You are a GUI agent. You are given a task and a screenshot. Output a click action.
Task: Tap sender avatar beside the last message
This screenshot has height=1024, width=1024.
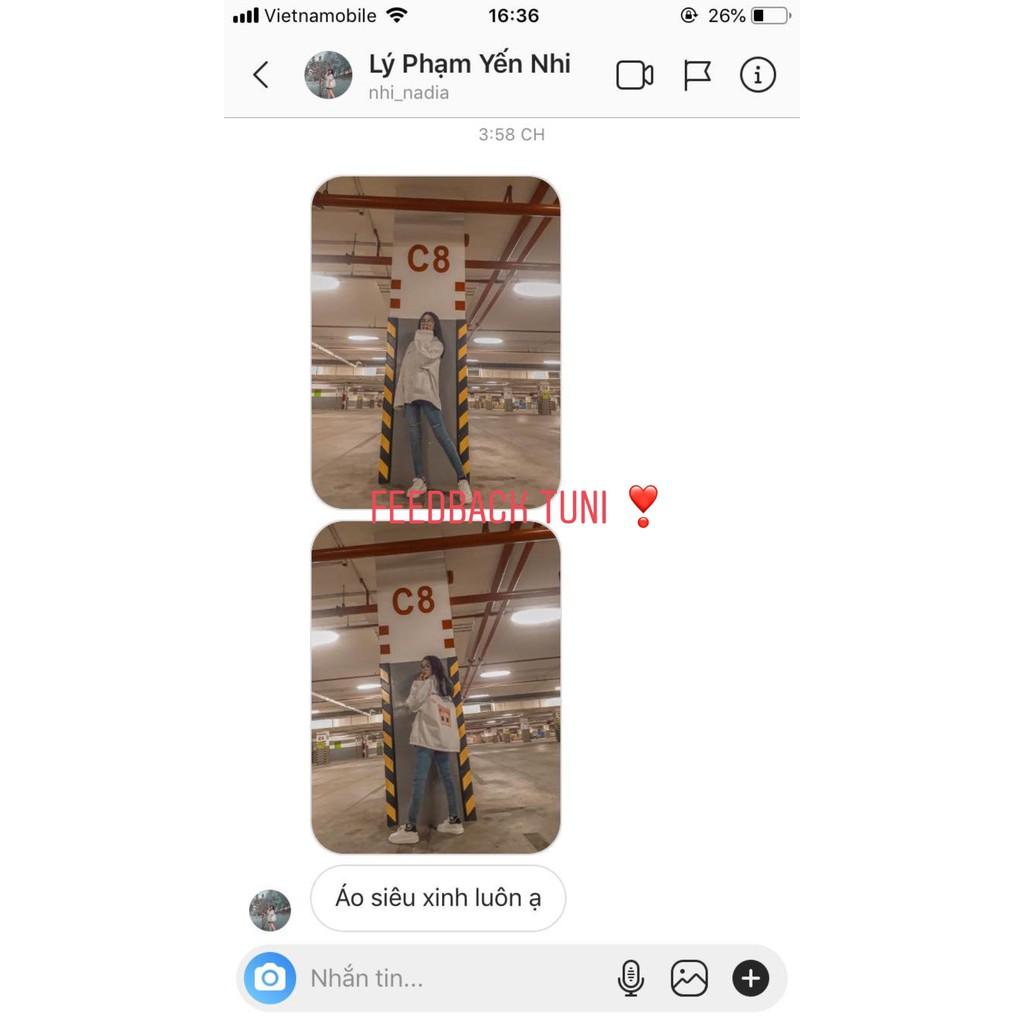(270, 910)
